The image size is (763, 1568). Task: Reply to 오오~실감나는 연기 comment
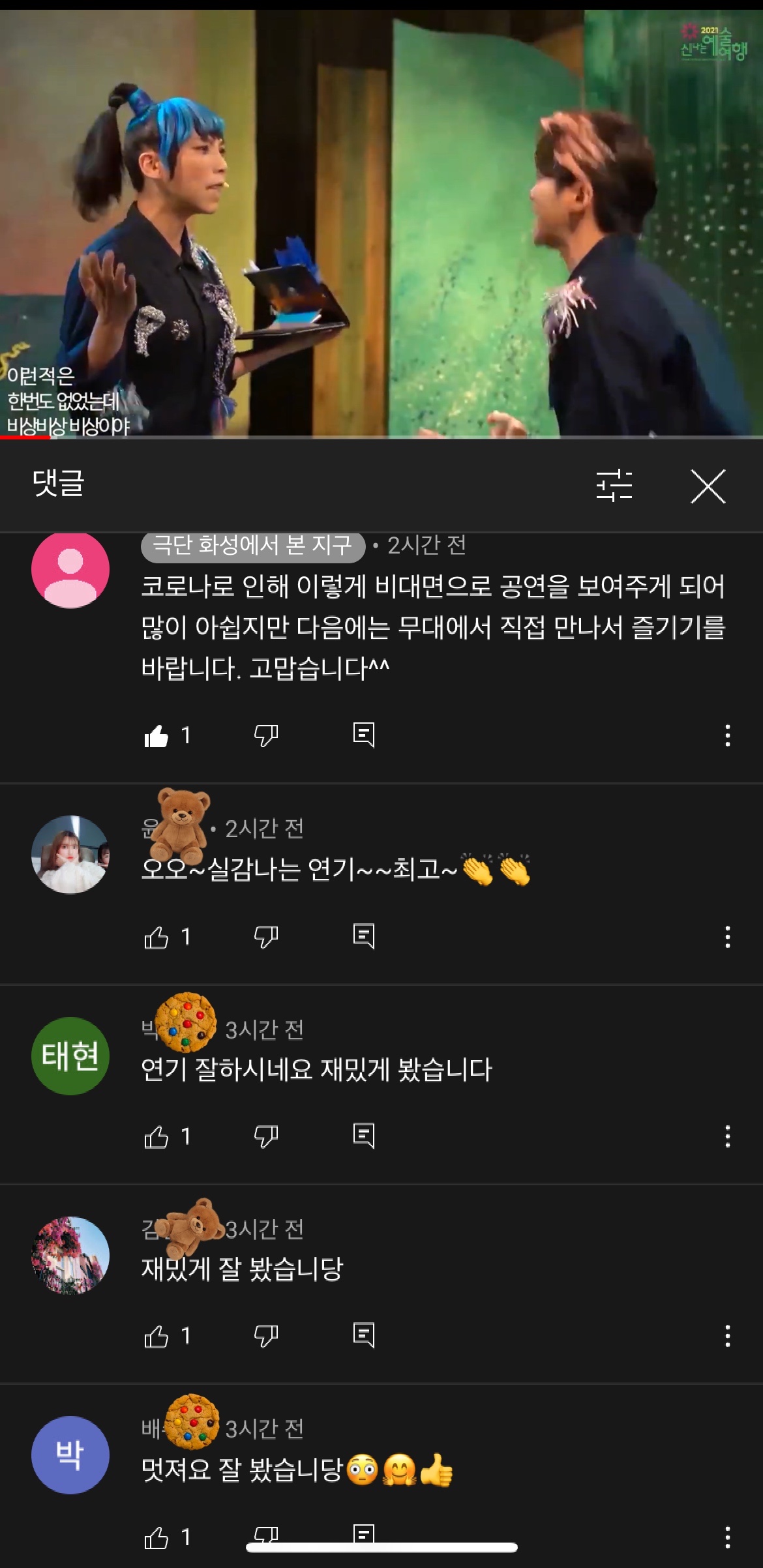click(363, 937)
